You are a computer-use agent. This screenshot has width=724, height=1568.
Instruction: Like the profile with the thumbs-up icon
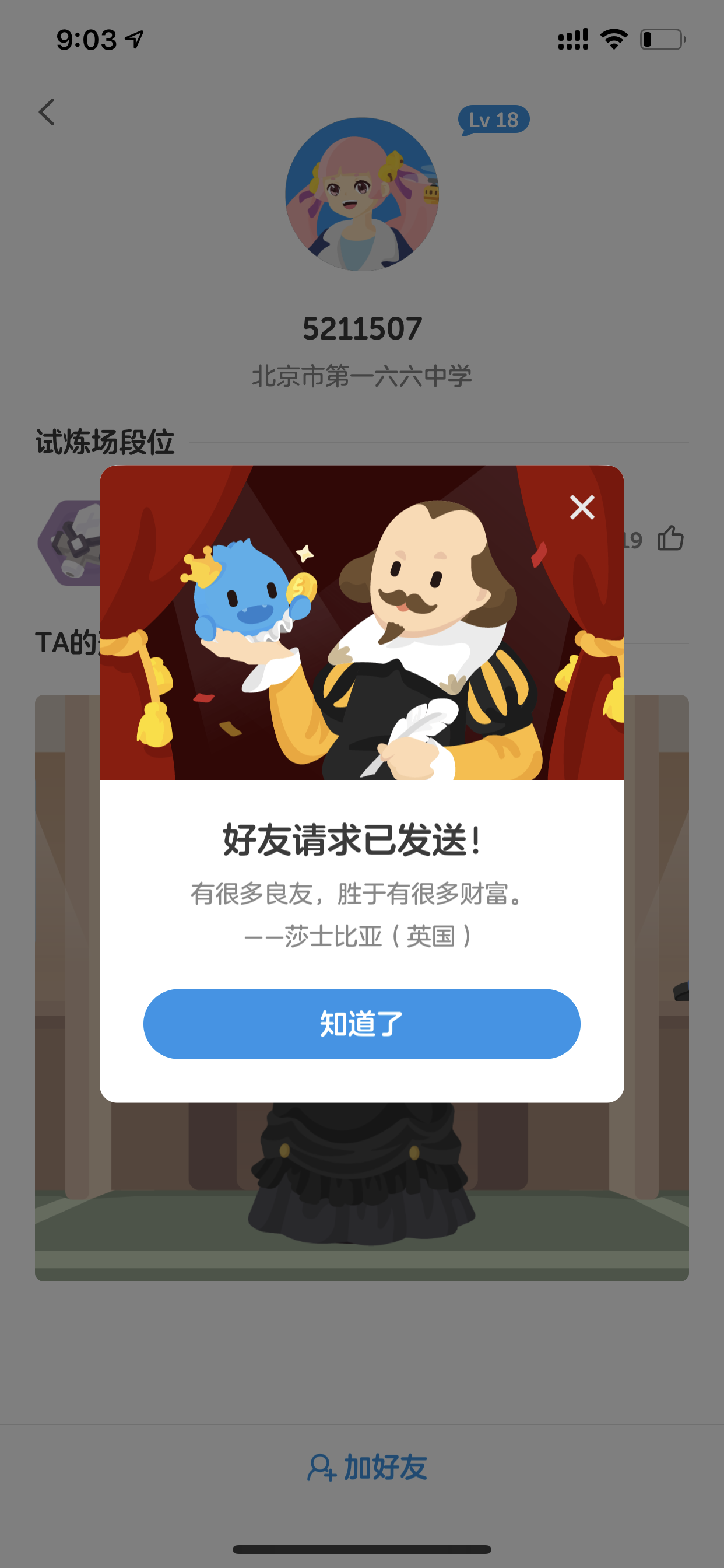(x=670, y=538)
